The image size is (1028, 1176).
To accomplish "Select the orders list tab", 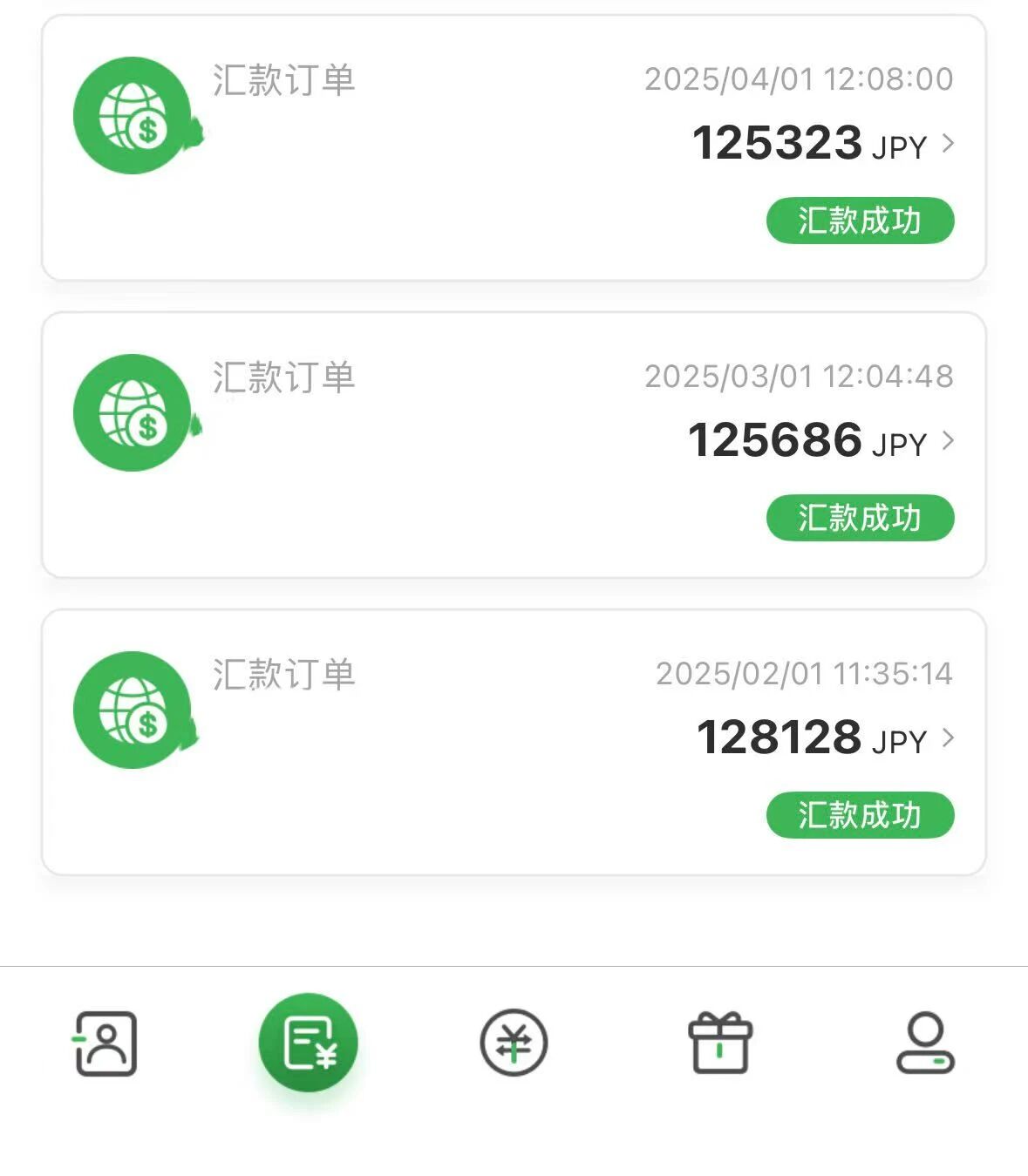I will tap(309, 1043).
